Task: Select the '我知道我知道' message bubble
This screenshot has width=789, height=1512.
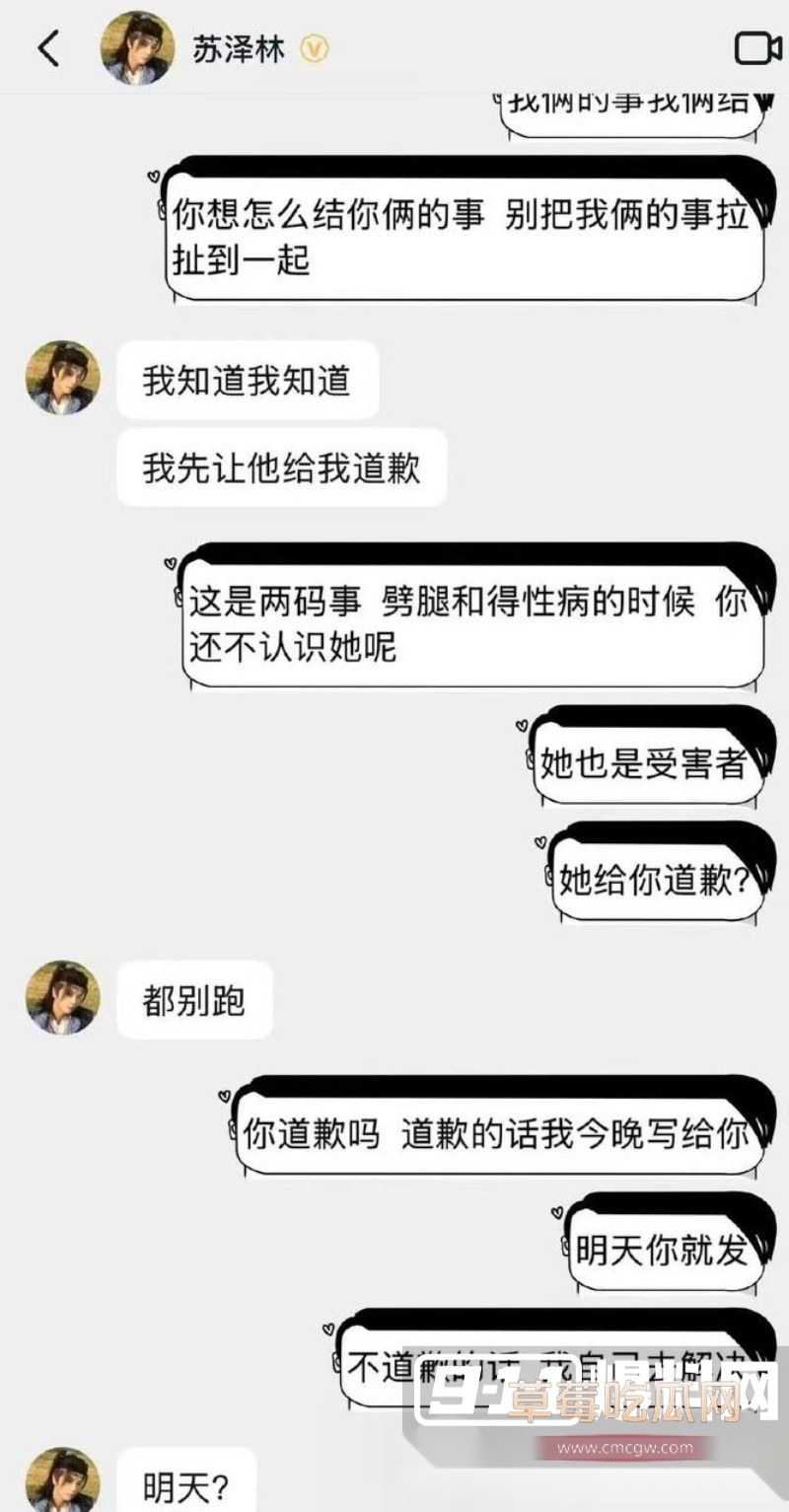Action: click(247, 380)
